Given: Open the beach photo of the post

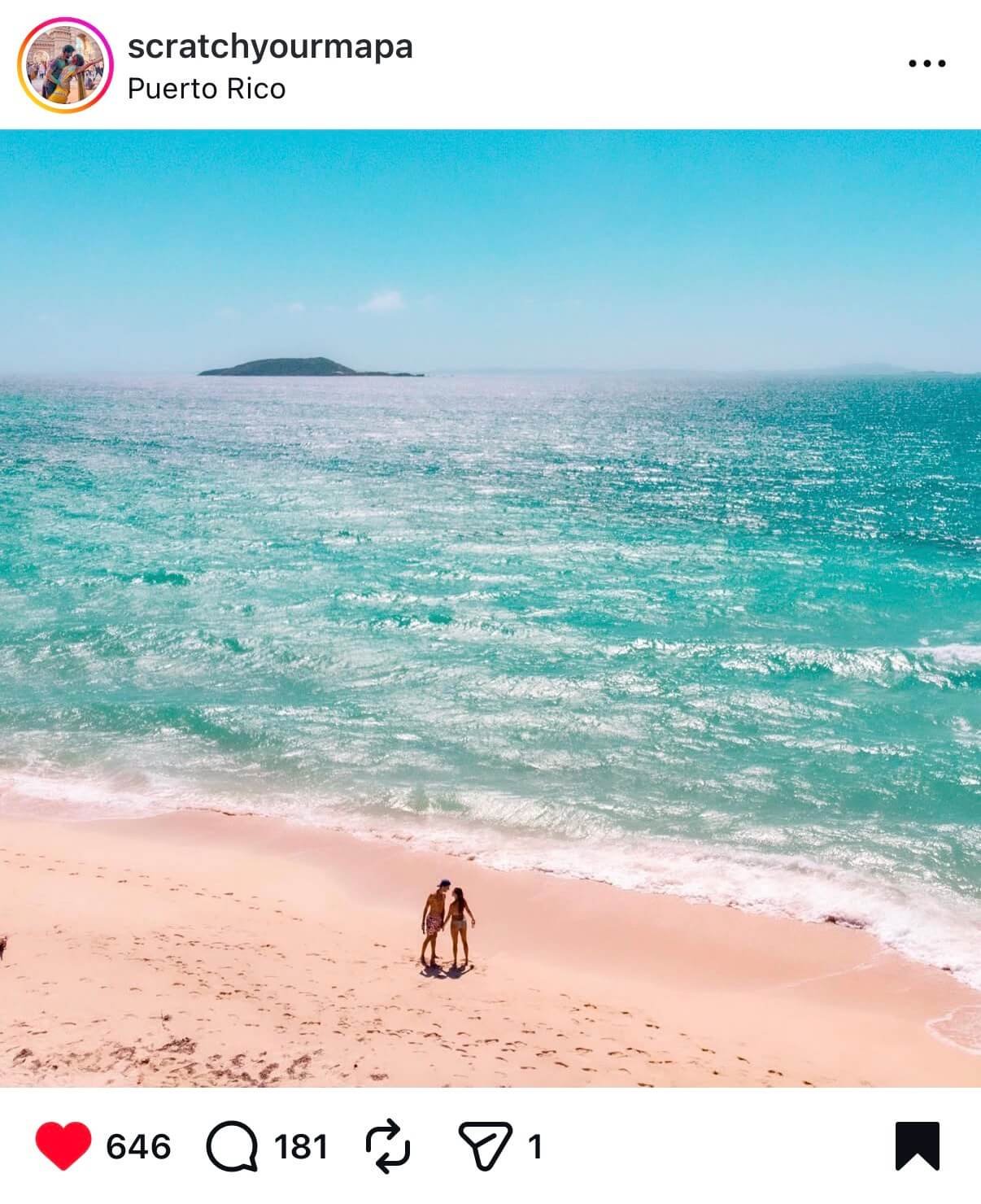Looking at the screenshot, I should click(x=490, y=608).
